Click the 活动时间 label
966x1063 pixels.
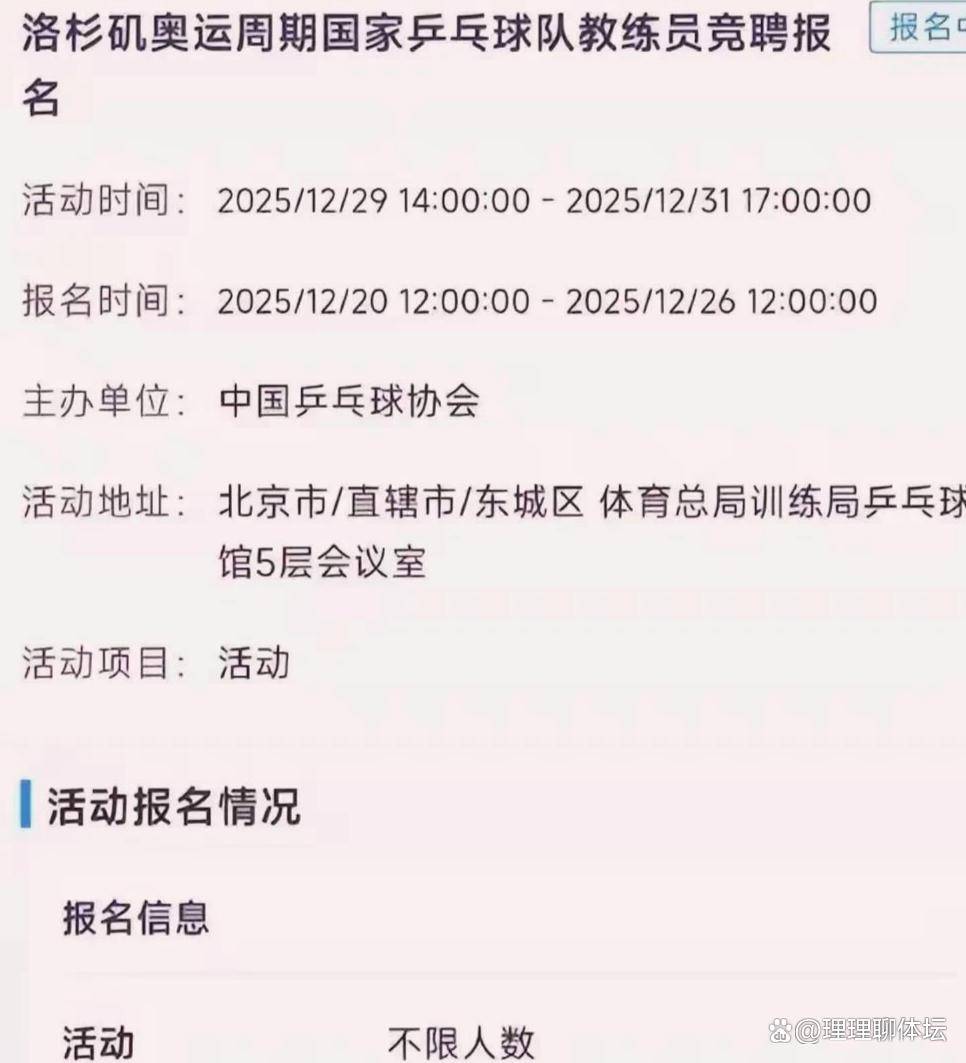point(95,200)
